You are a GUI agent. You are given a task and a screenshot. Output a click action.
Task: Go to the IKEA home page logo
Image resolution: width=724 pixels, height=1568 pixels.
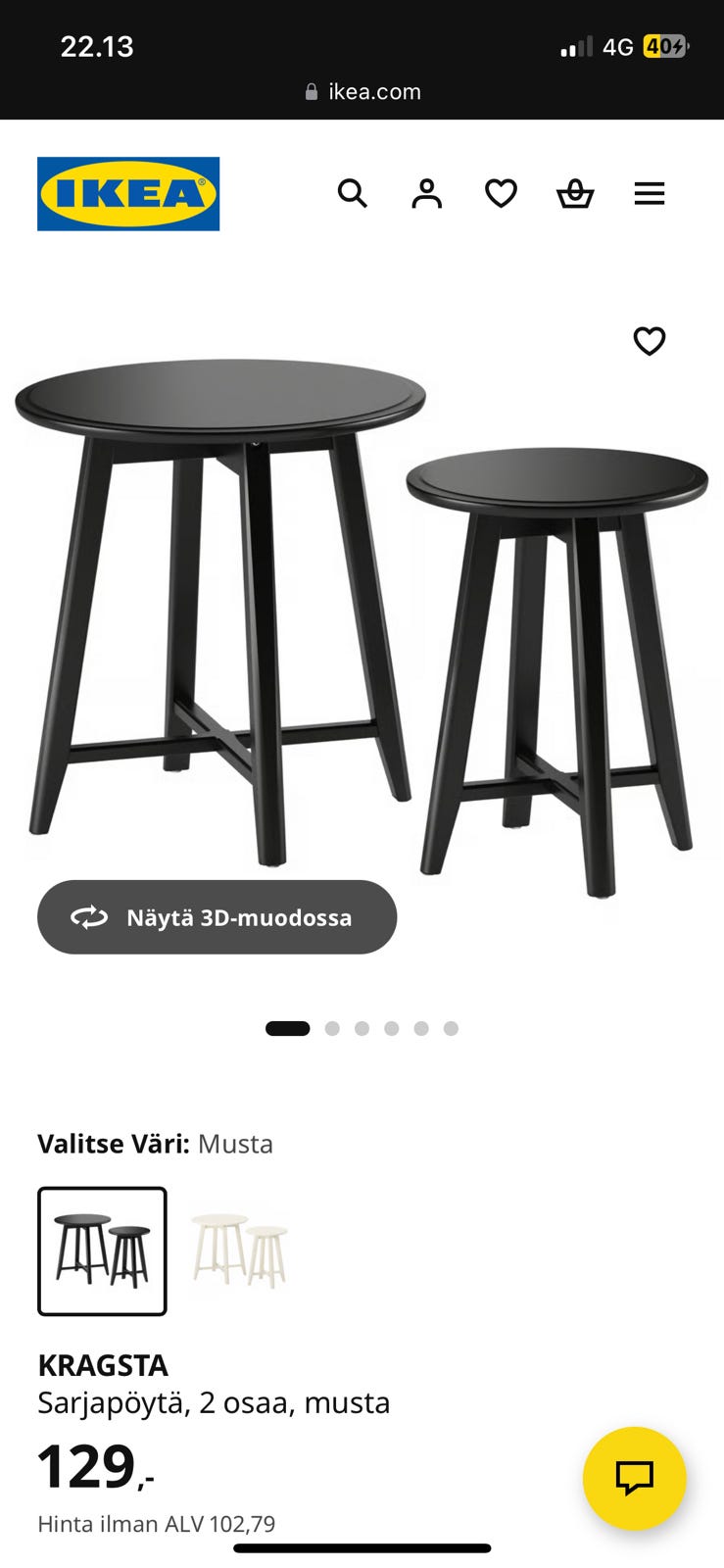click(128, 194)
